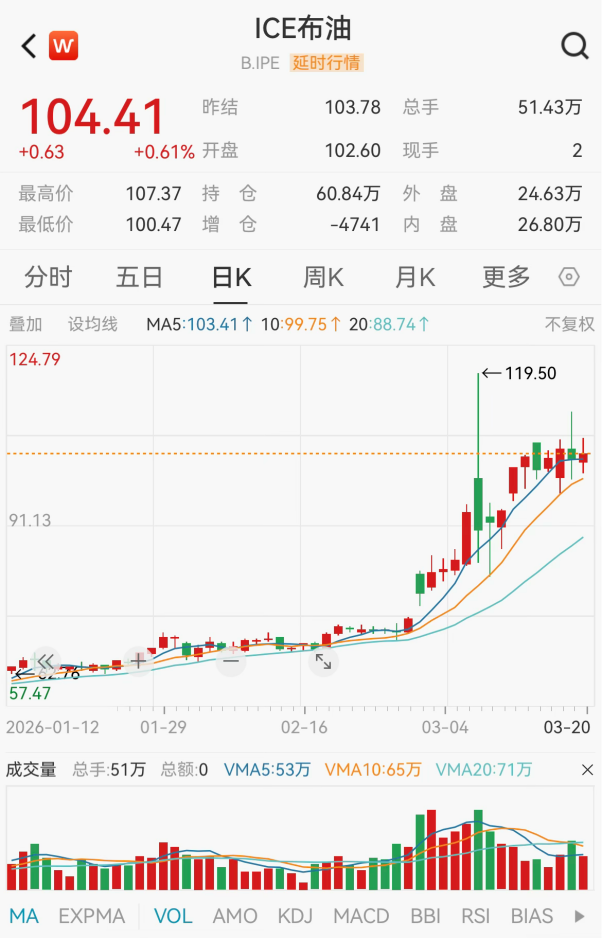Image resolution: width=602 pixels, height=938 pixels.
Task: Tap 叠加 to overlay another instrument
Action: click(x=26, y=324)
